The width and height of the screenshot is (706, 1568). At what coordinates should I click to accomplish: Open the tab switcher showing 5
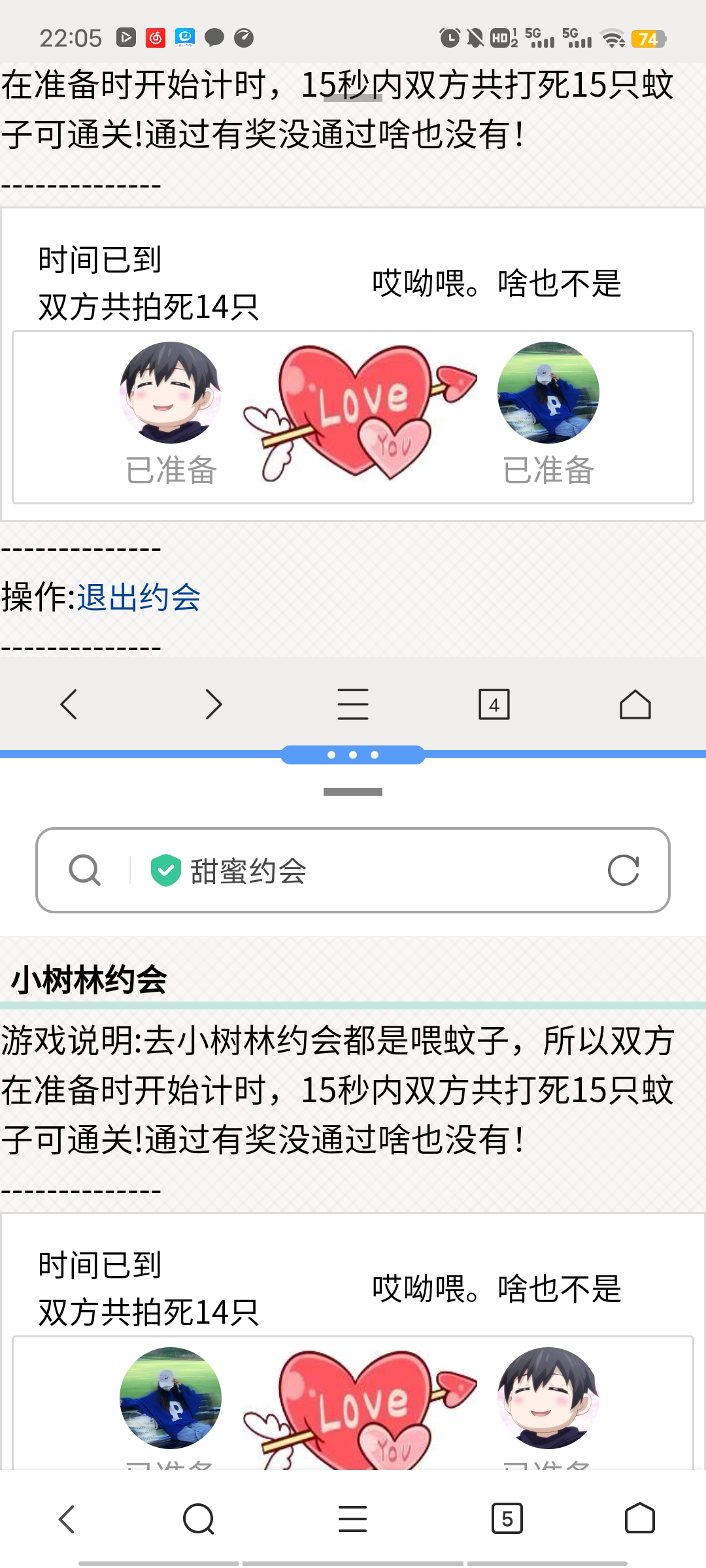(509, 1519)
